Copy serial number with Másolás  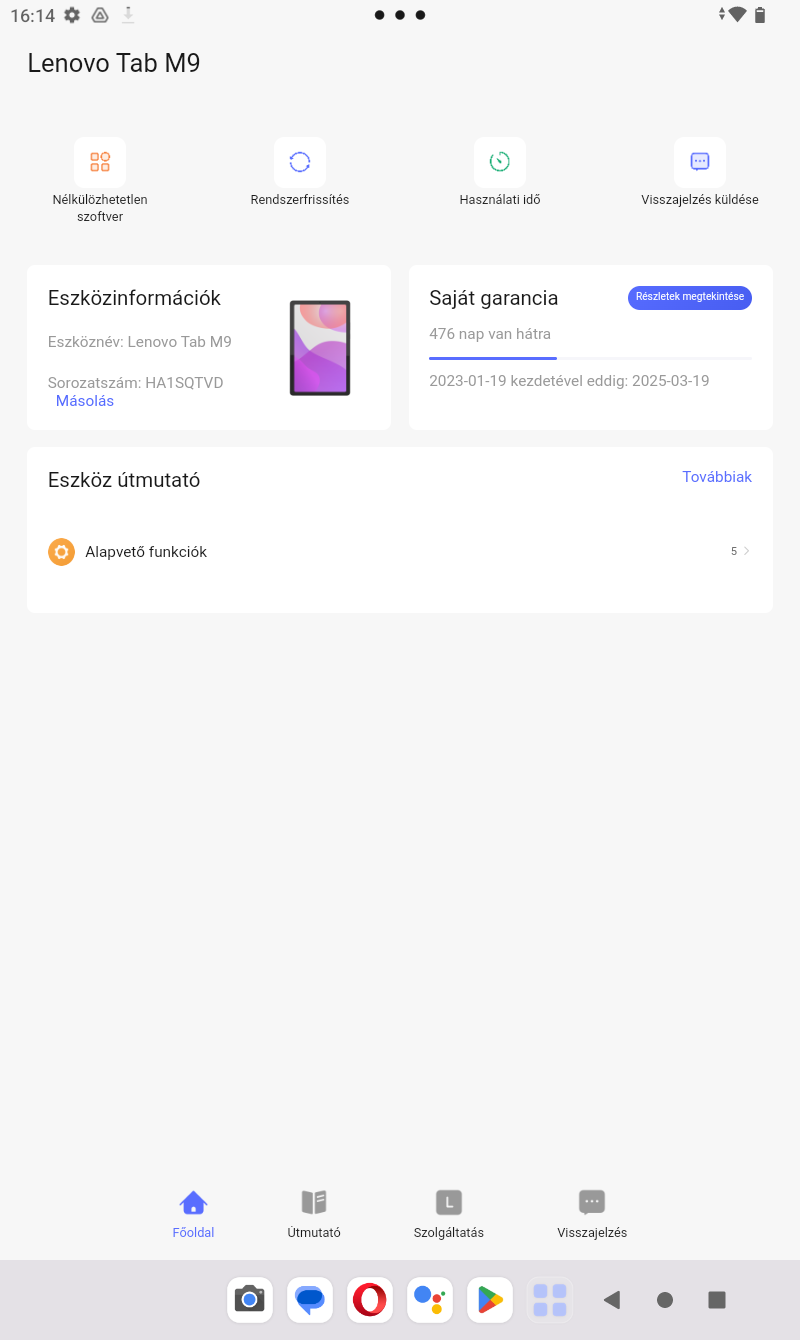click(x=85, y=401)
